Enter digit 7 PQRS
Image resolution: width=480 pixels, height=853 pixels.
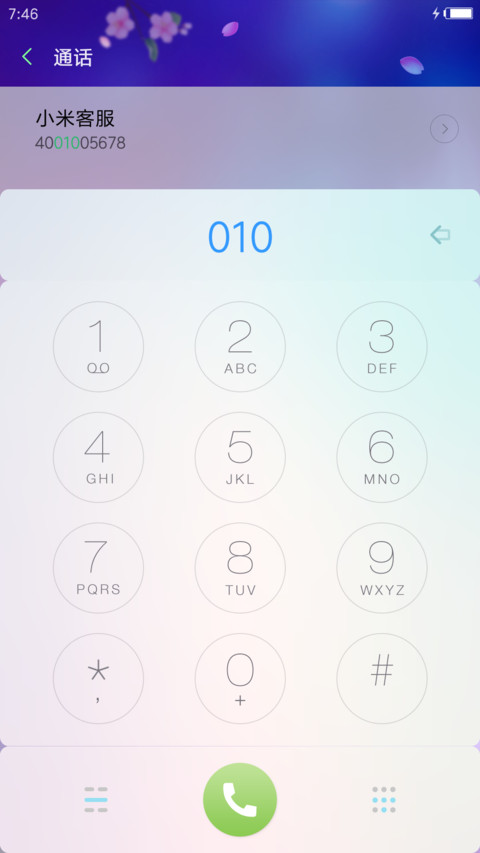point(99,568)
